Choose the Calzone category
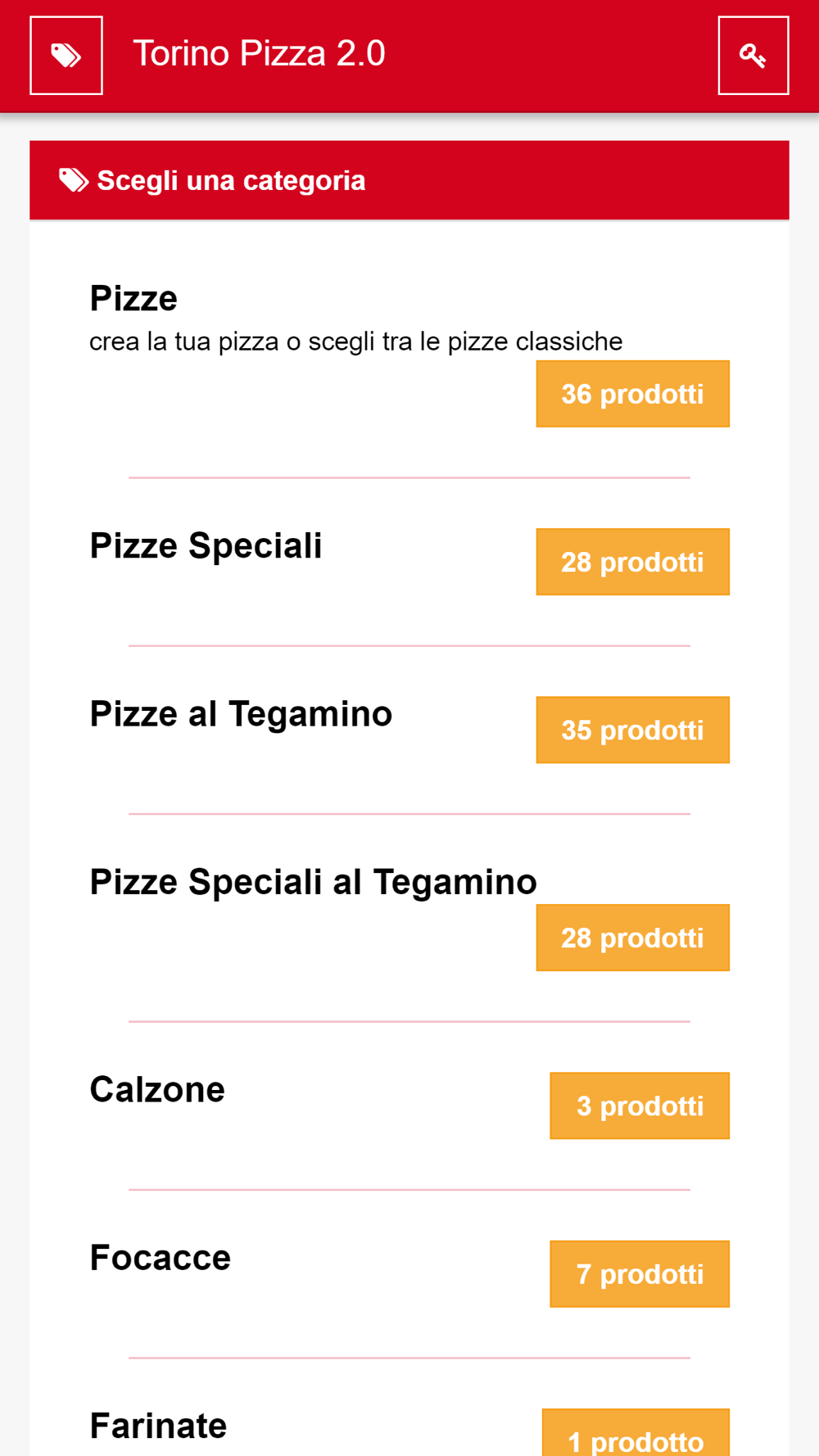This screenshot has height=1456, width=819. [x=157, y=1089]
